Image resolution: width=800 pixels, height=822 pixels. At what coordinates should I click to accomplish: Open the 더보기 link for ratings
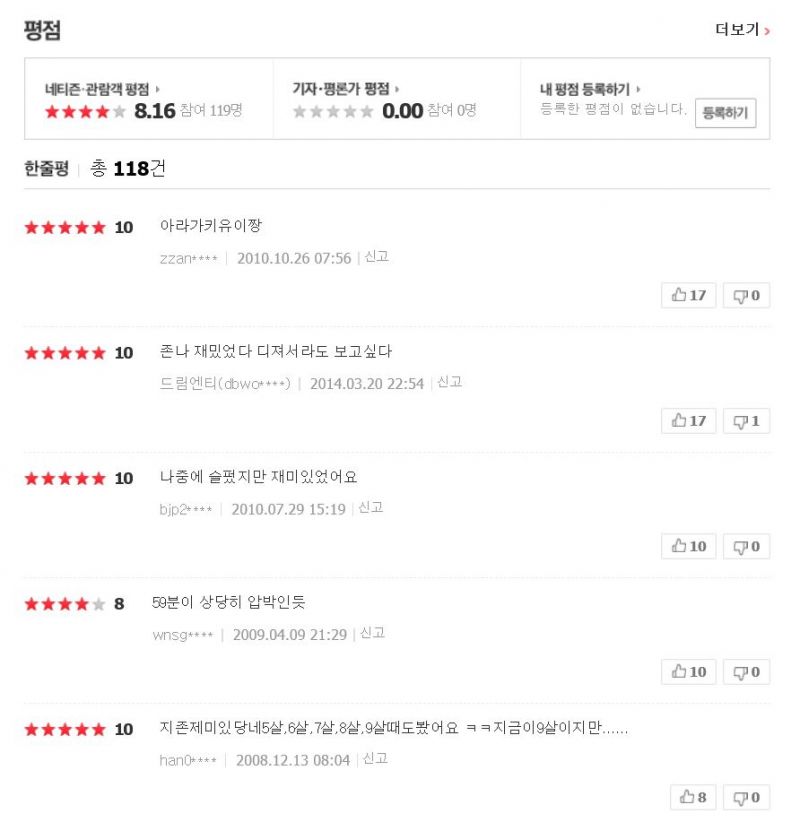click(741, 30)
